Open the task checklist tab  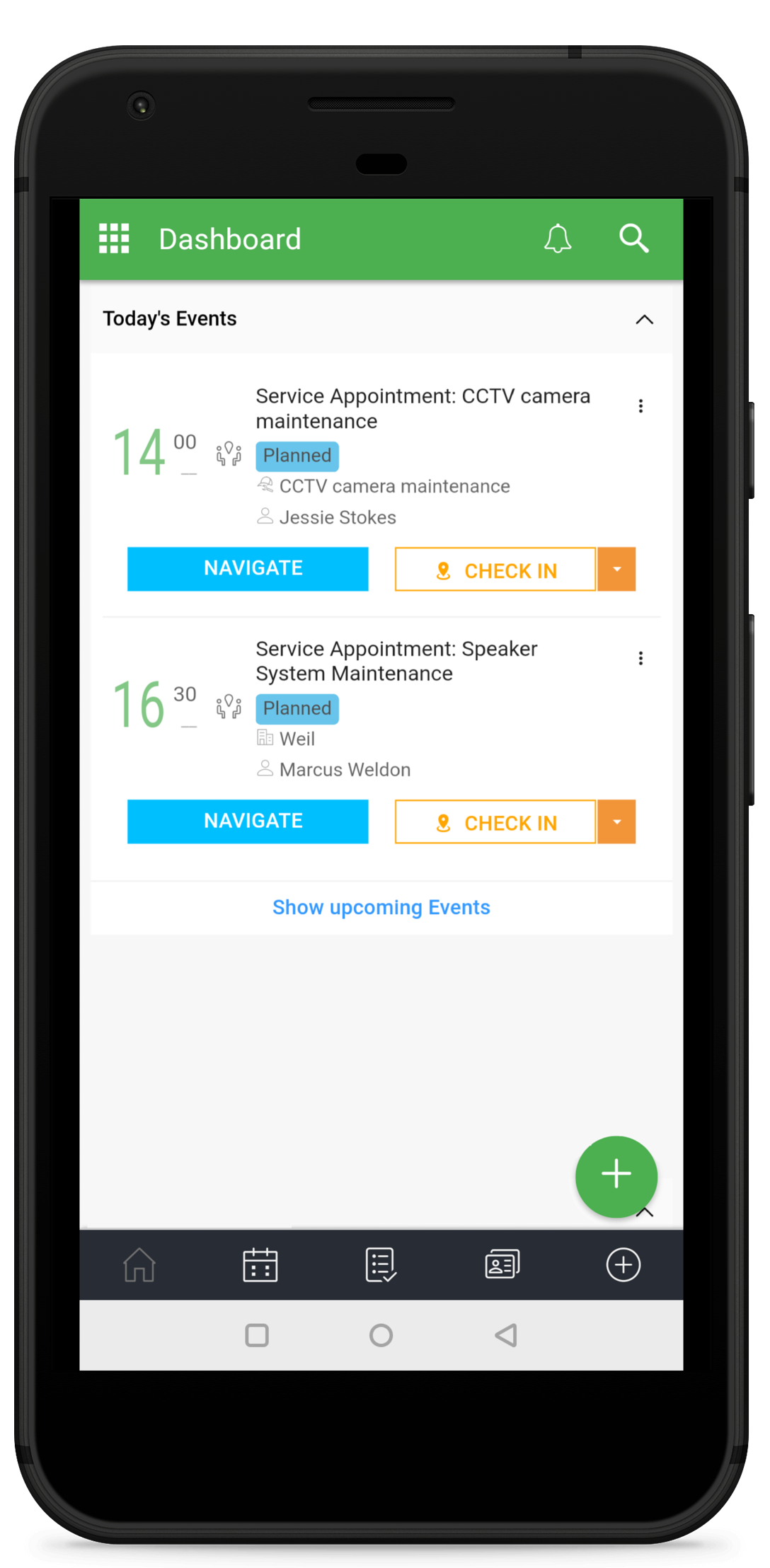(381, 1265)
